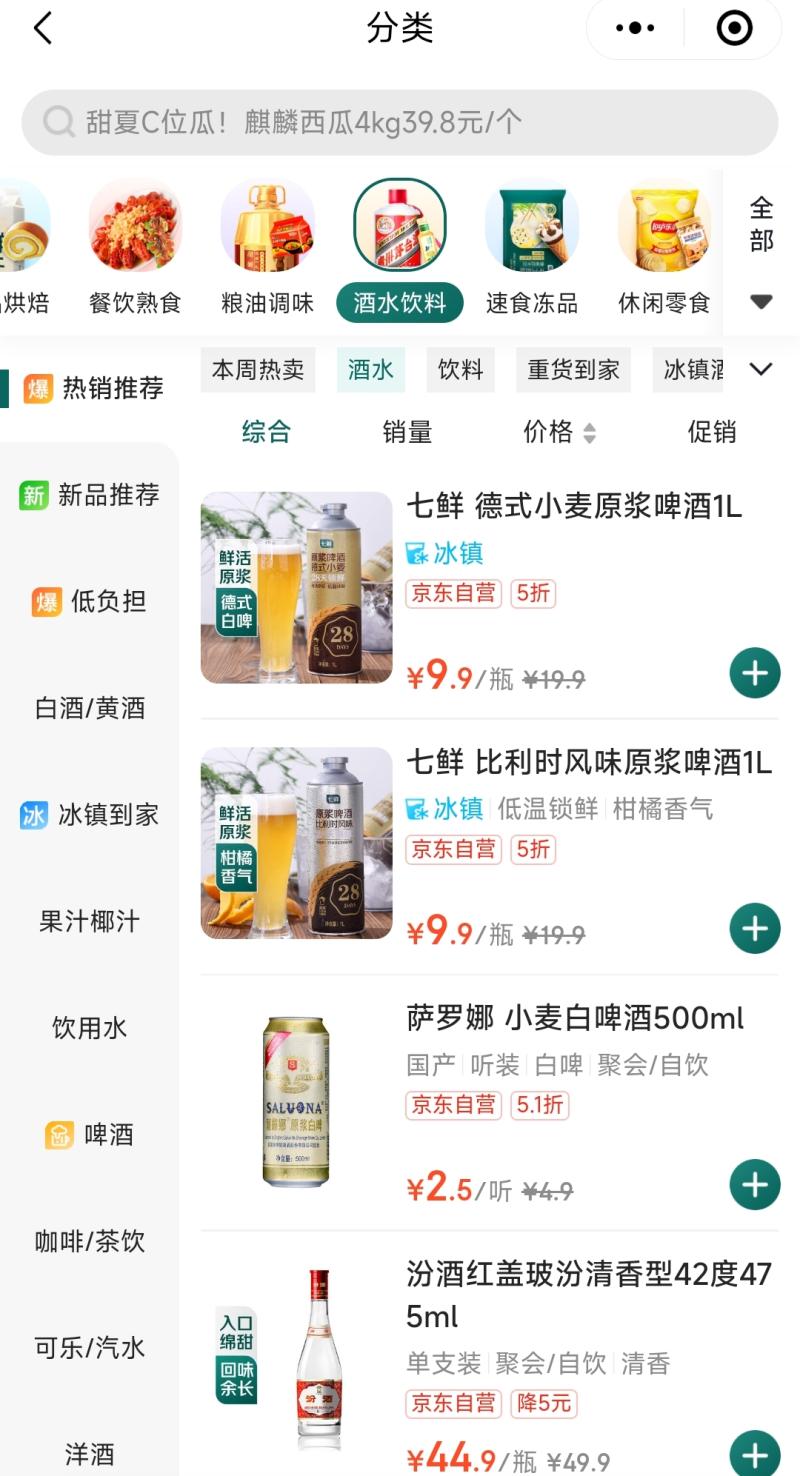Sort products by 销量
The height and width of the screenshot is (1476, 800).
coord(407,432)
